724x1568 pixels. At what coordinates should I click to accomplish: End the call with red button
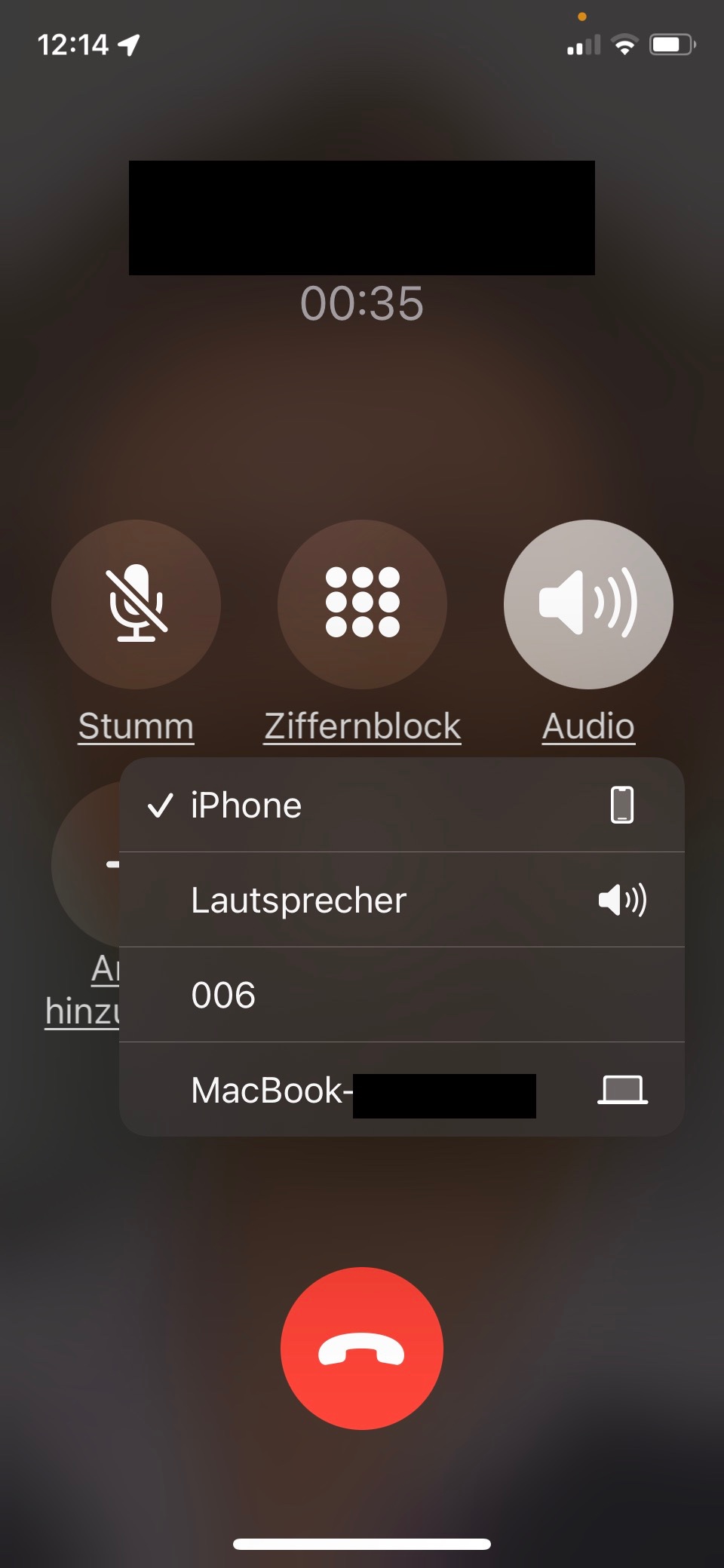point(362,1348)
